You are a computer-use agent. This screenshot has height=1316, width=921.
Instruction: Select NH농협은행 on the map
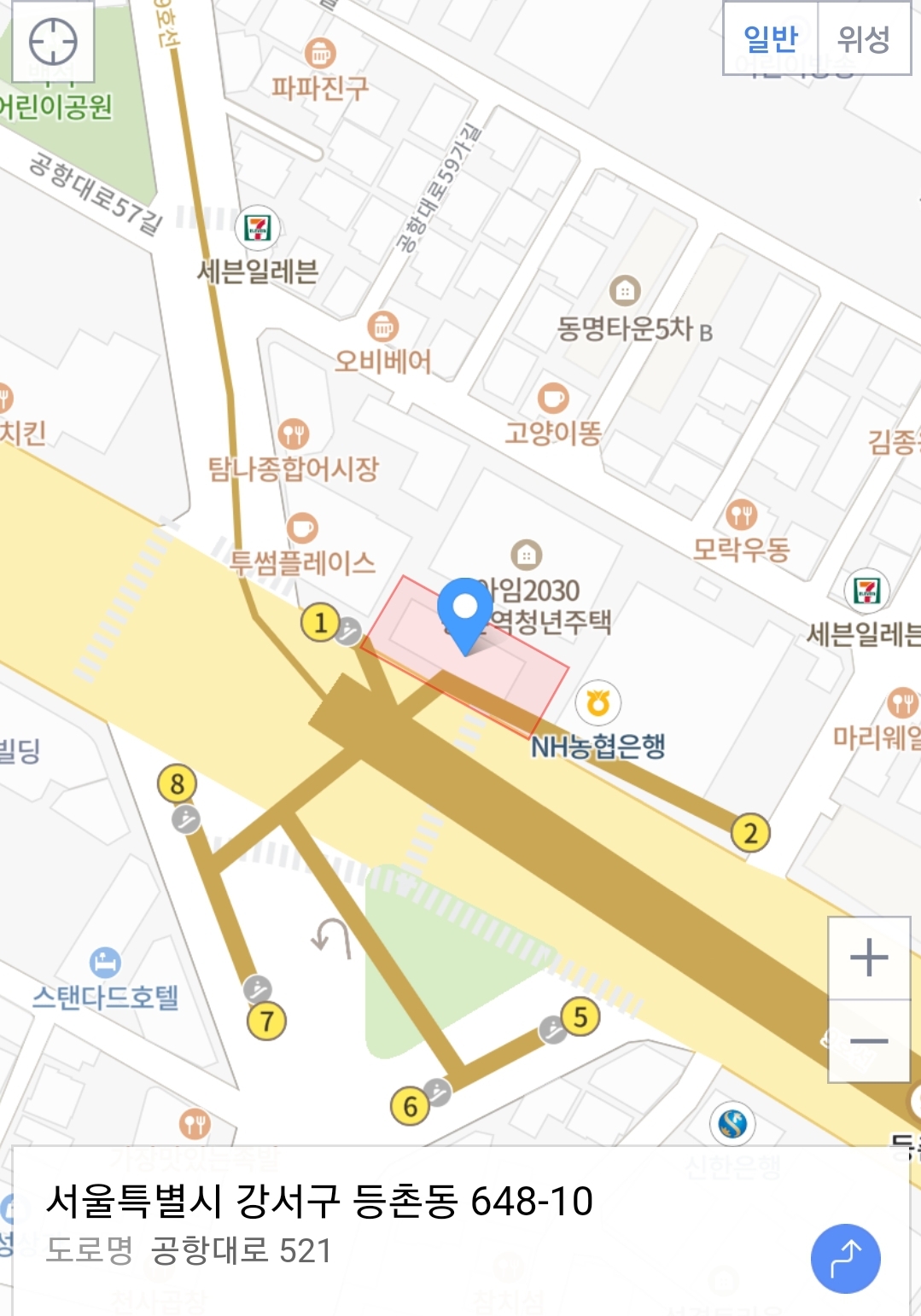(x=597, y=703)
